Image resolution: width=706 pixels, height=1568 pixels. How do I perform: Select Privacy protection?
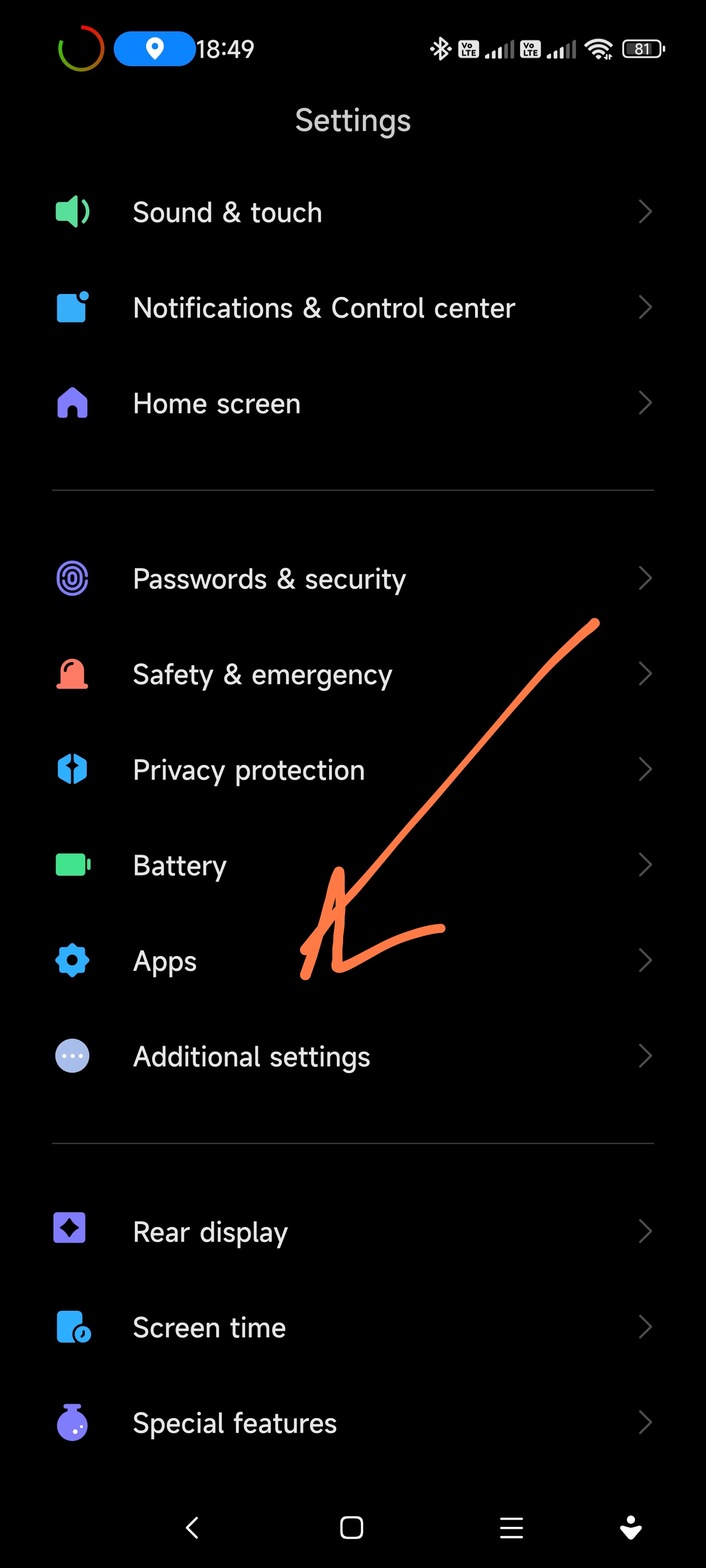(x=353, y=769)
